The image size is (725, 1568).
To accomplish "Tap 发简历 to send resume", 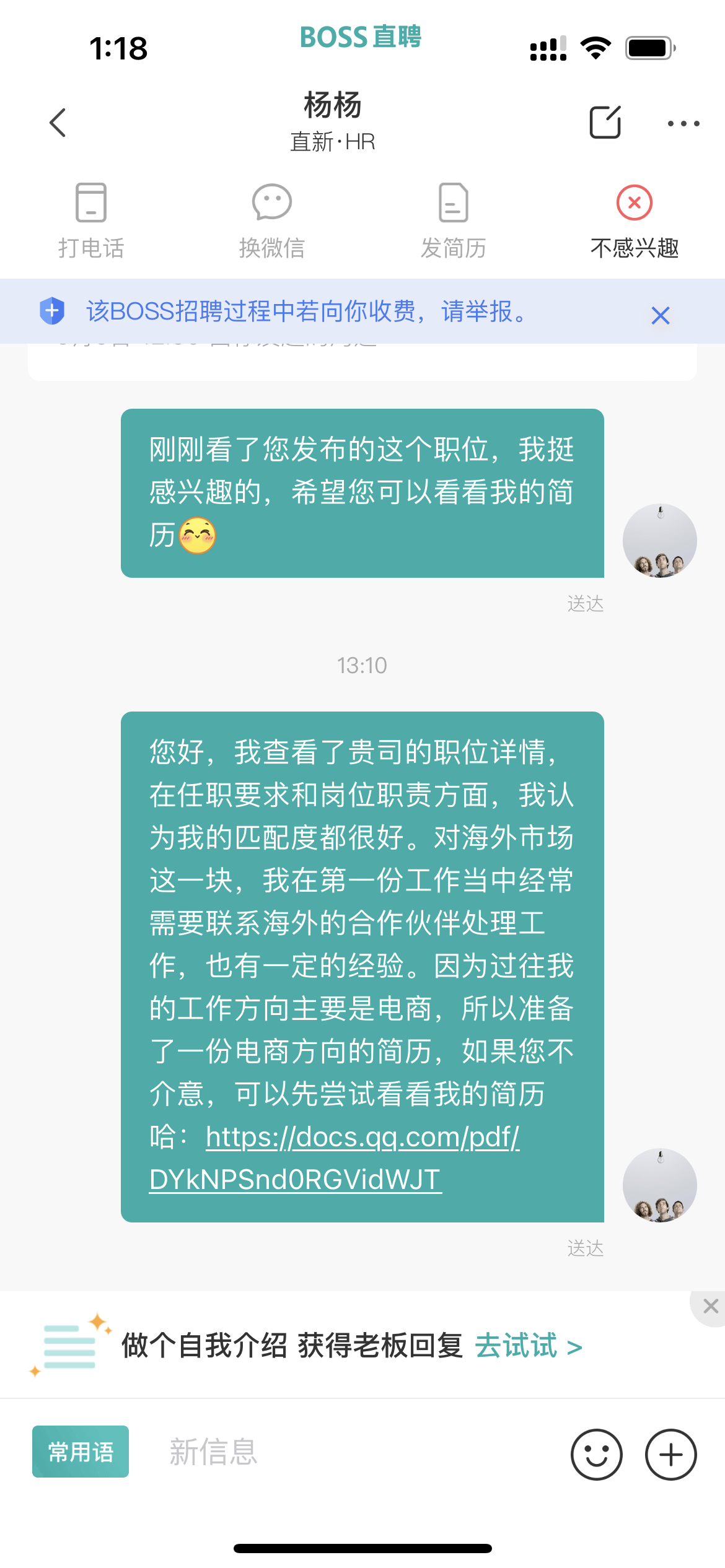I will (453, 220).
